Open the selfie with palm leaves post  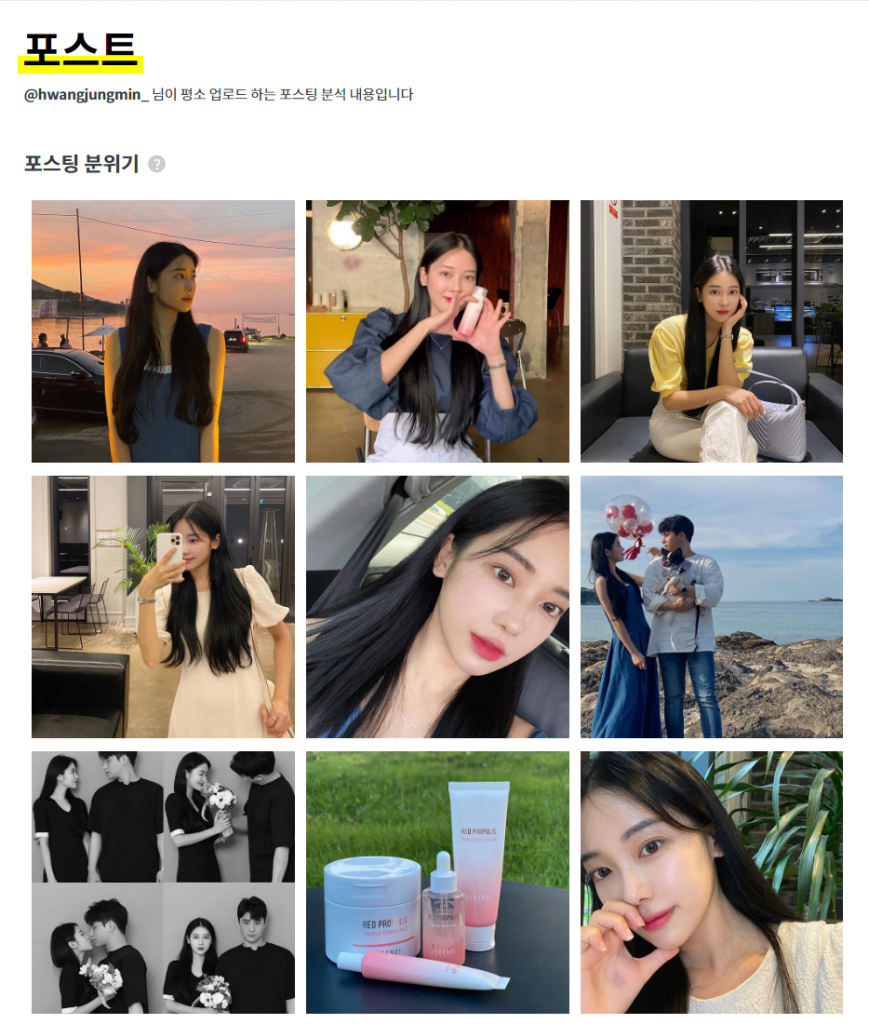tap(711, 882)
